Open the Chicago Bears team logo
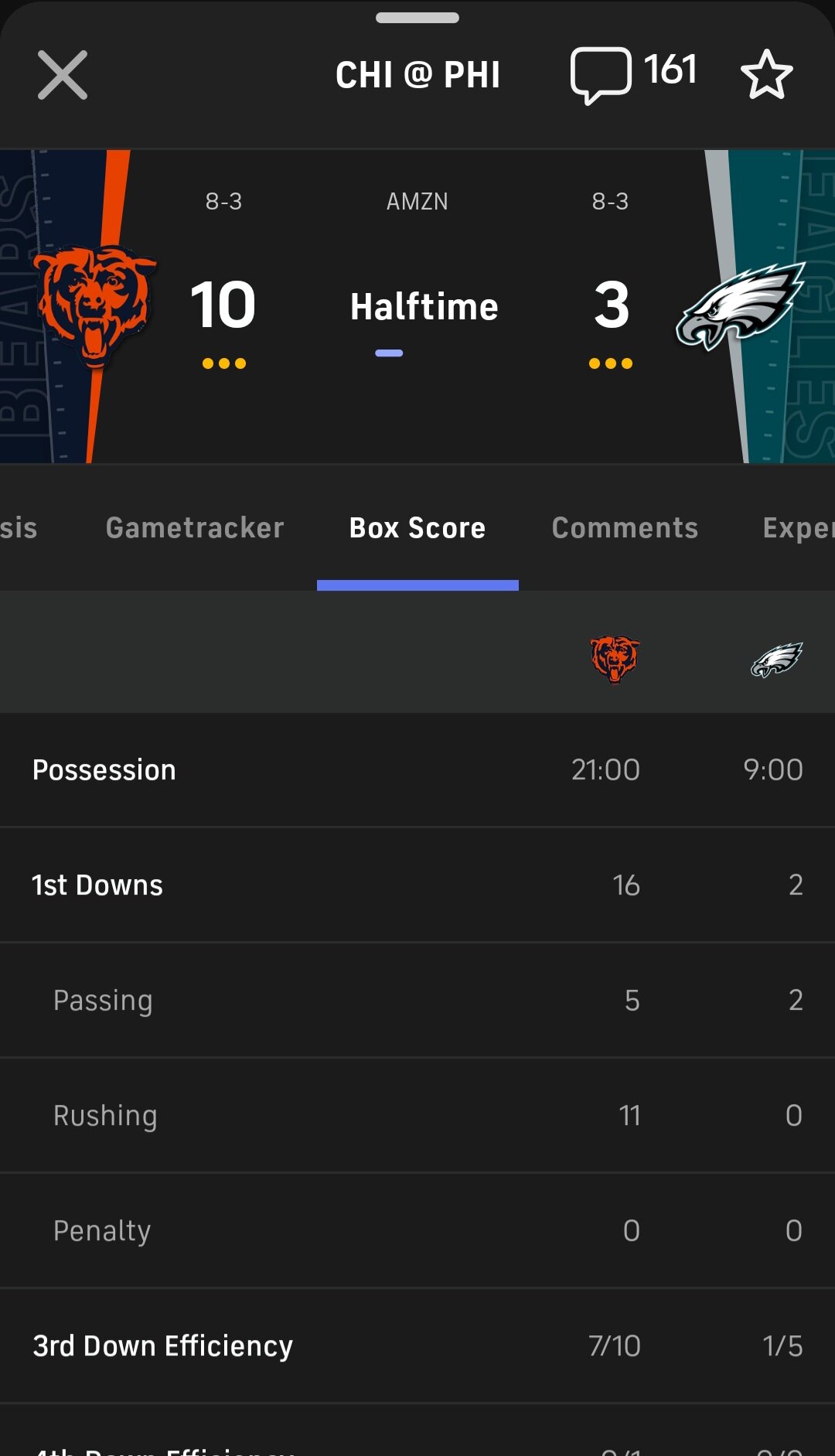The image size is (835, 1456). click(96, 304)
